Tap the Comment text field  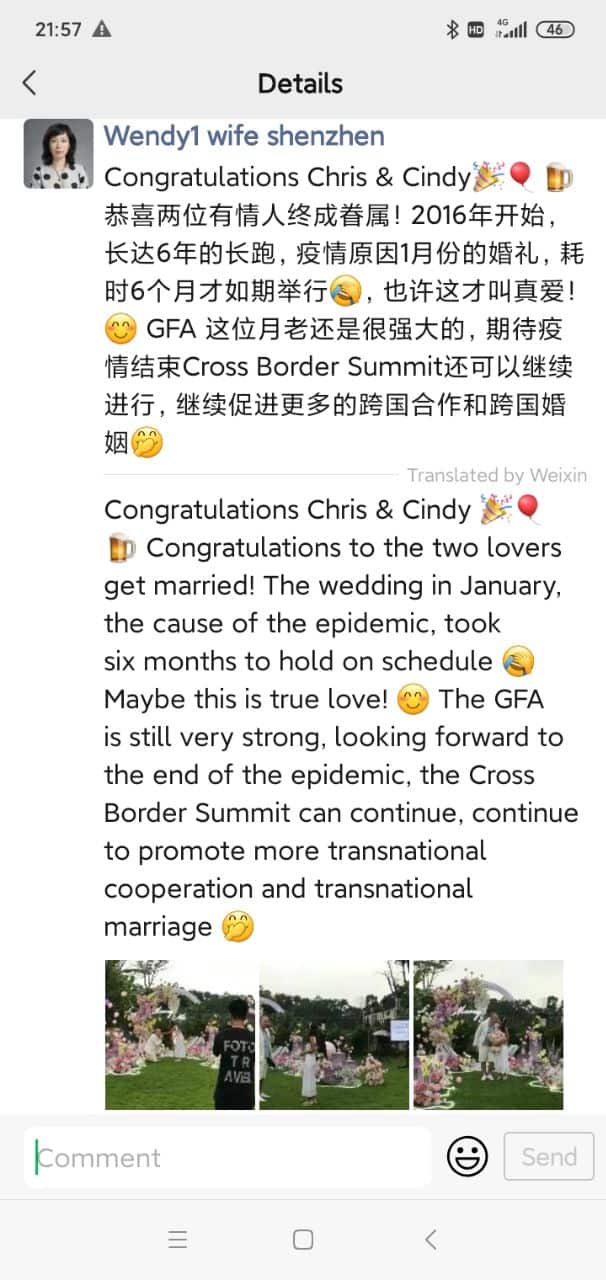228,1157
